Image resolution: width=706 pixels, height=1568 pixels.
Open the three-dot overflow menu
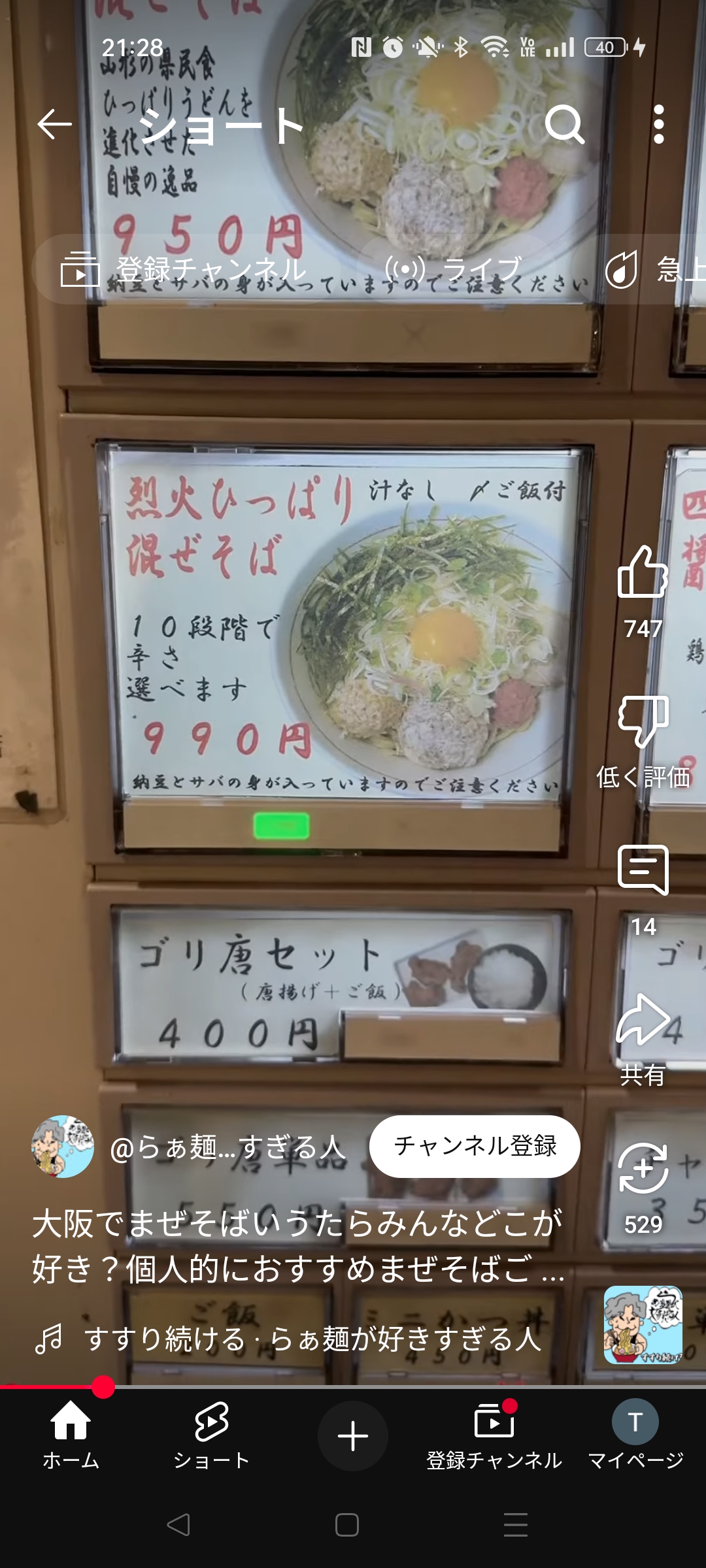click(x=658, y=124)
